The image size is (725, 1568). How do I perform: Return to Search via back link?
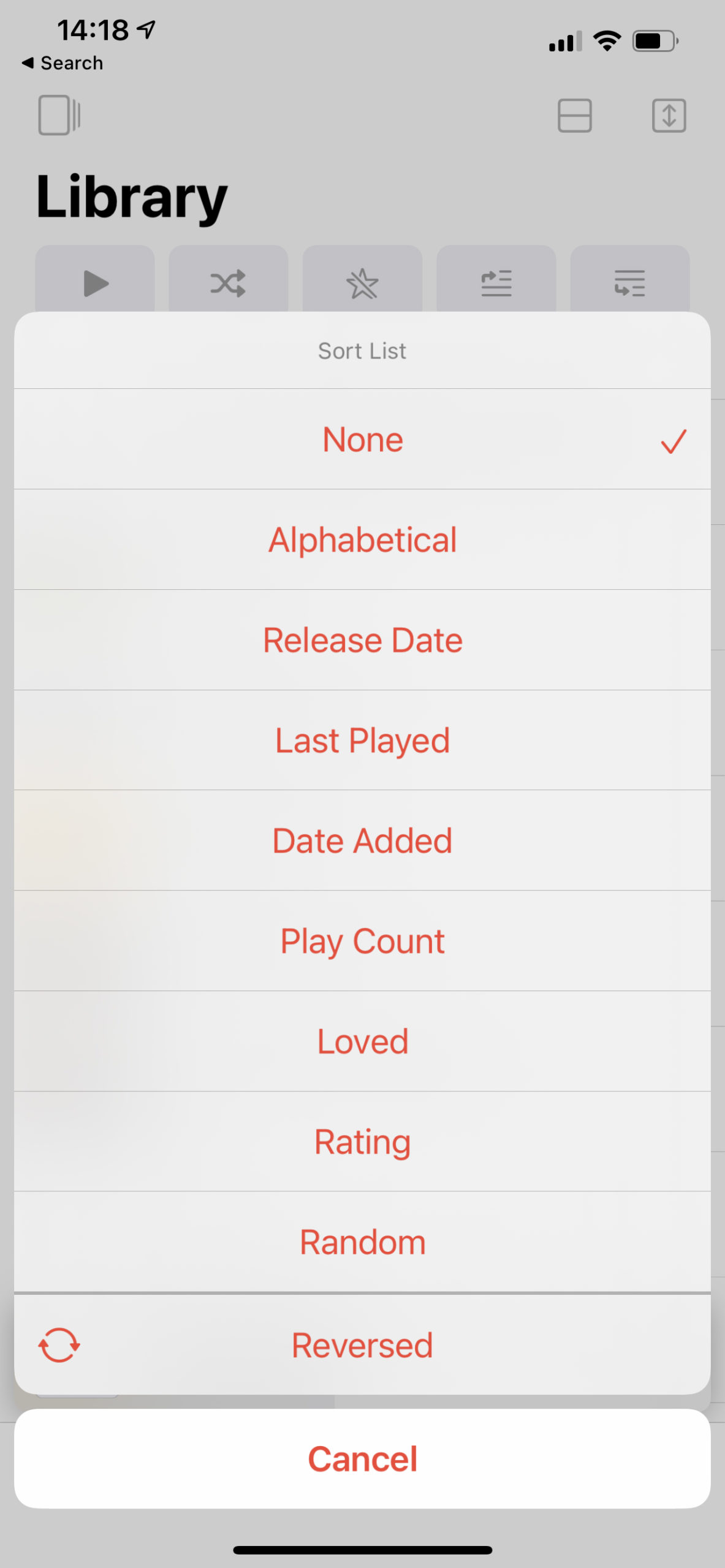(x=62, y=63)
